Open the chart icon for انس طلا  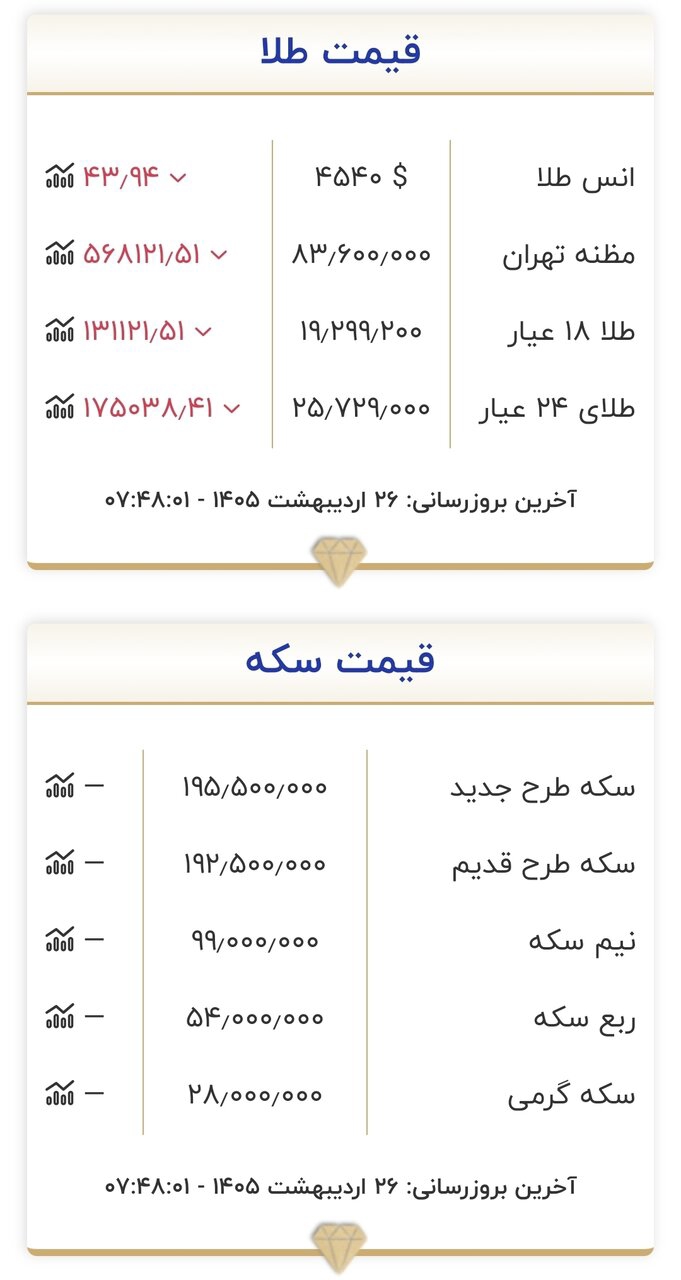click(60, 177)
